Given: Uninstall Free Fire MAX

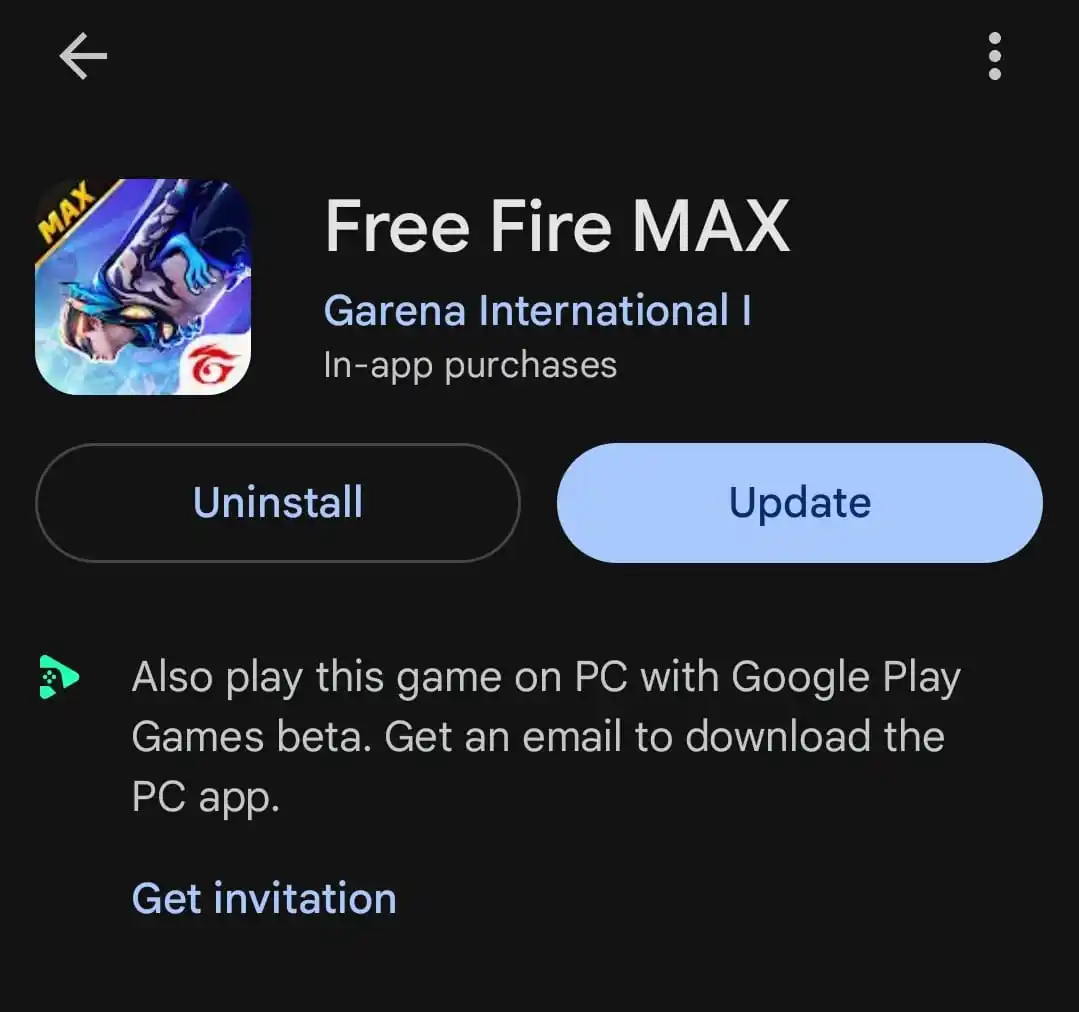Looking at the screenshot, I should (x=278, y=503).
